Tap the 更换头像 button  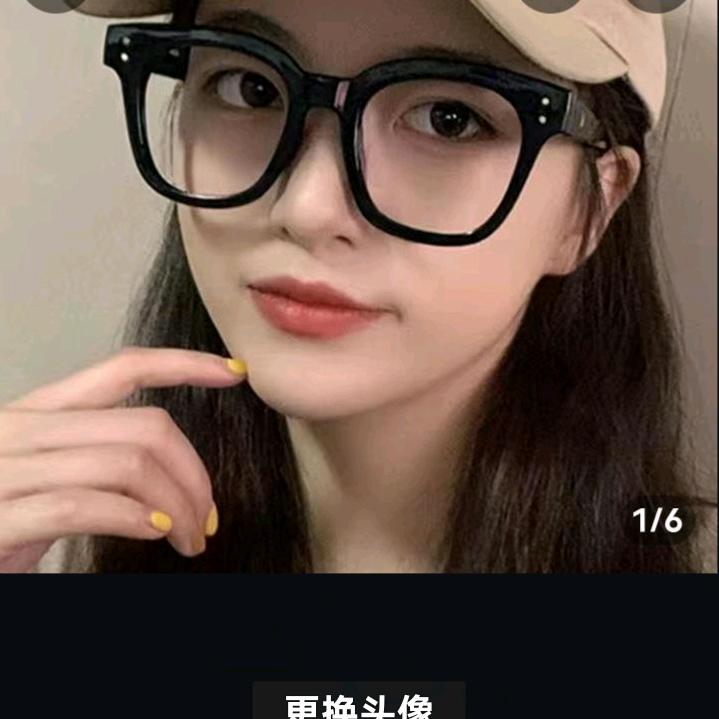coord(359,703)
